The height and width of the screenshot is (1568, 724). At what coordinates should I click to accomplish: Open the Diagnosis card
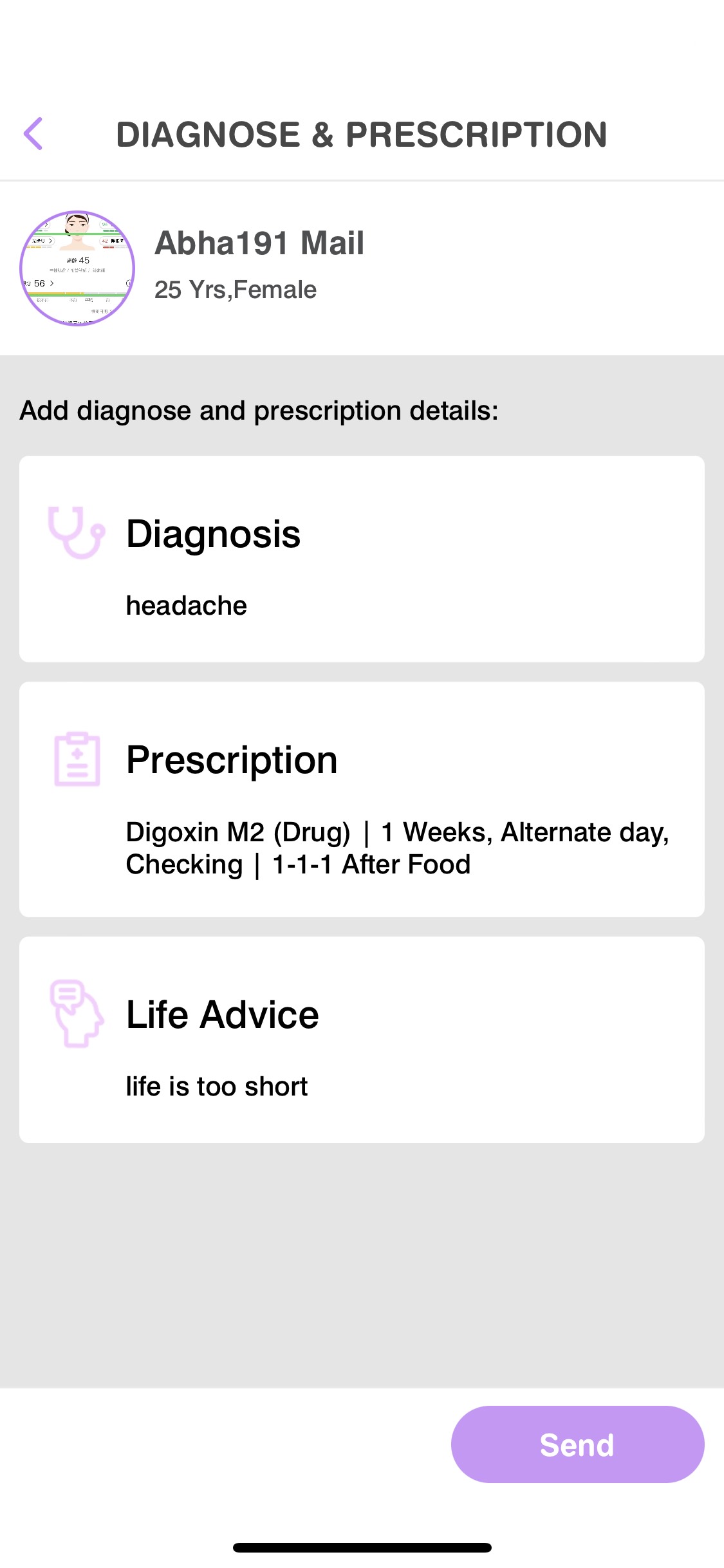pyautogui.click(x=362, y=559)
